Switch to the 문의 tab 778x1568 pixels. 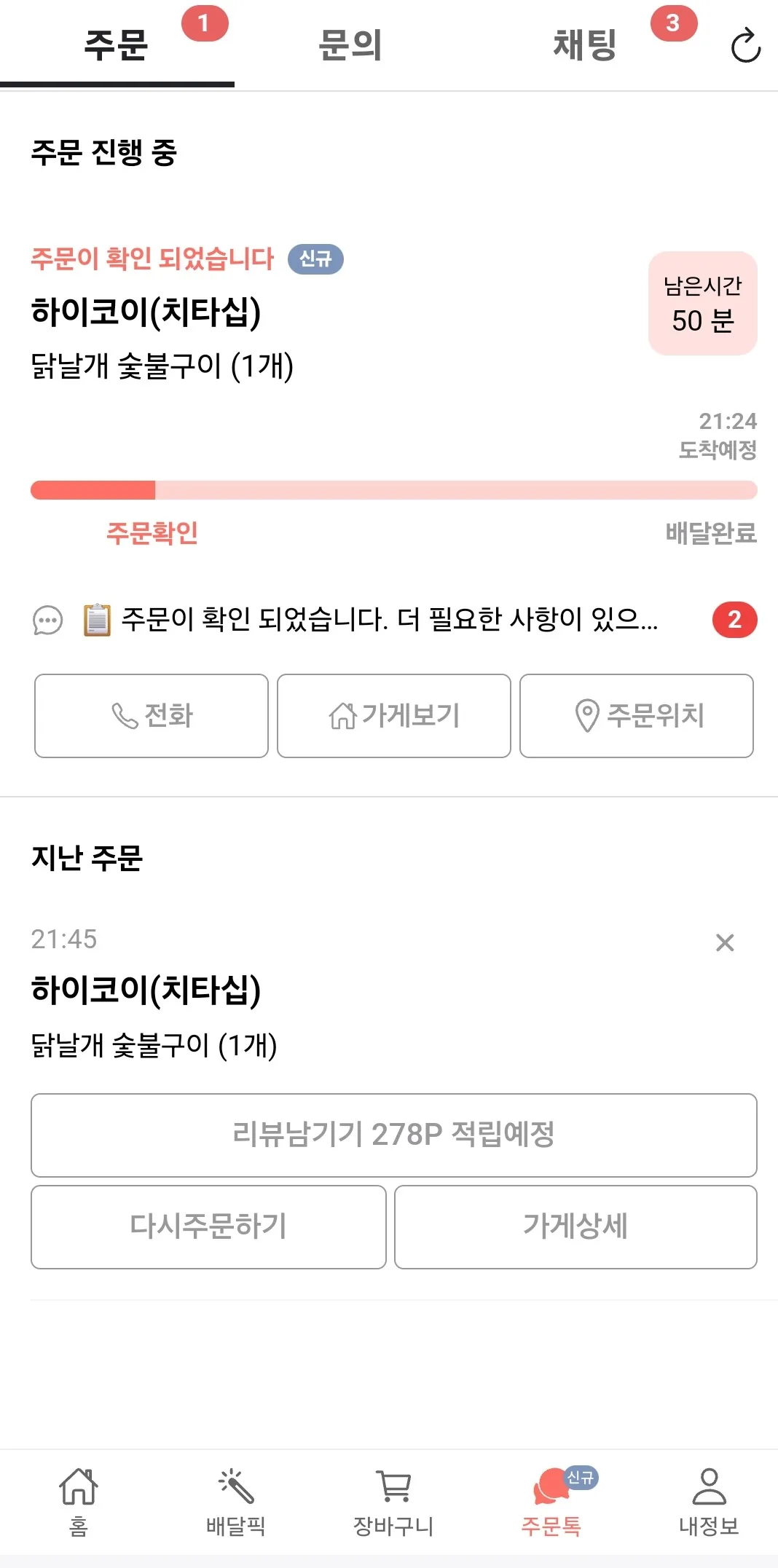[350, 45]
